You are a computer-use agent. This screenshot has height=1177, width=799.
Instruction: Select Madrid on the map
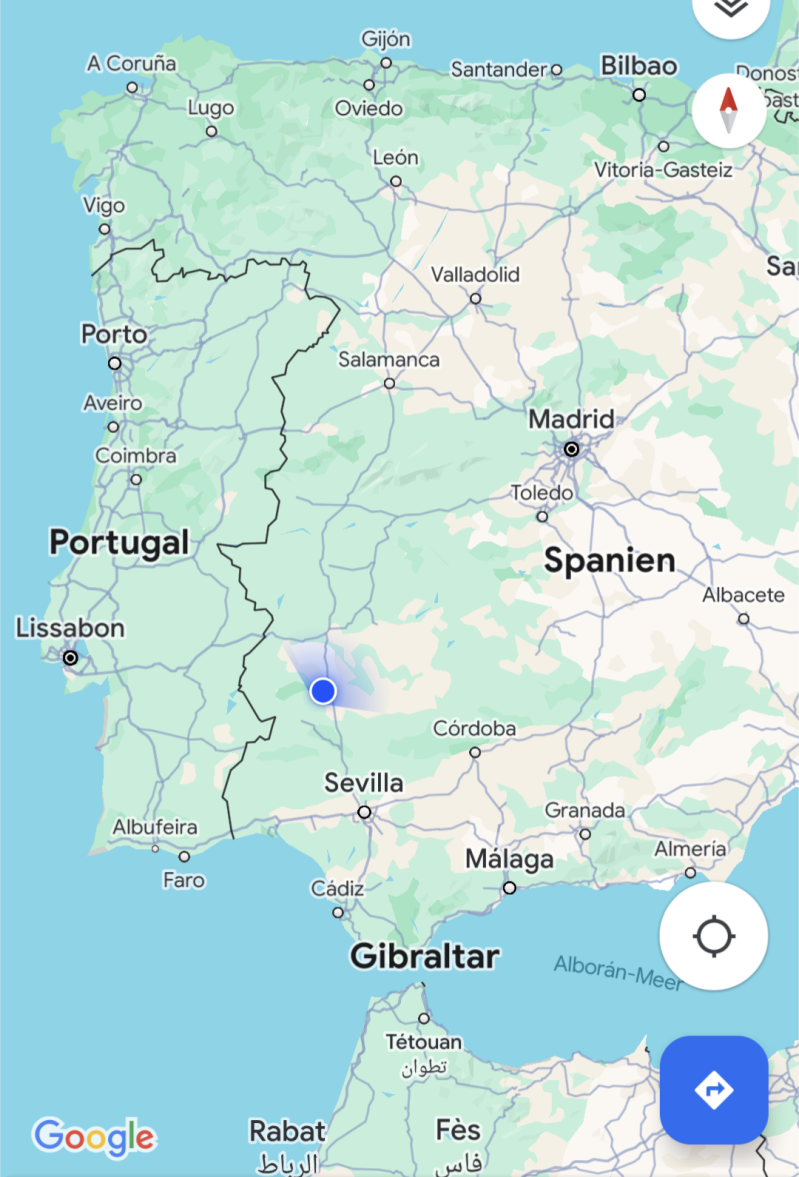click(571, 449)
